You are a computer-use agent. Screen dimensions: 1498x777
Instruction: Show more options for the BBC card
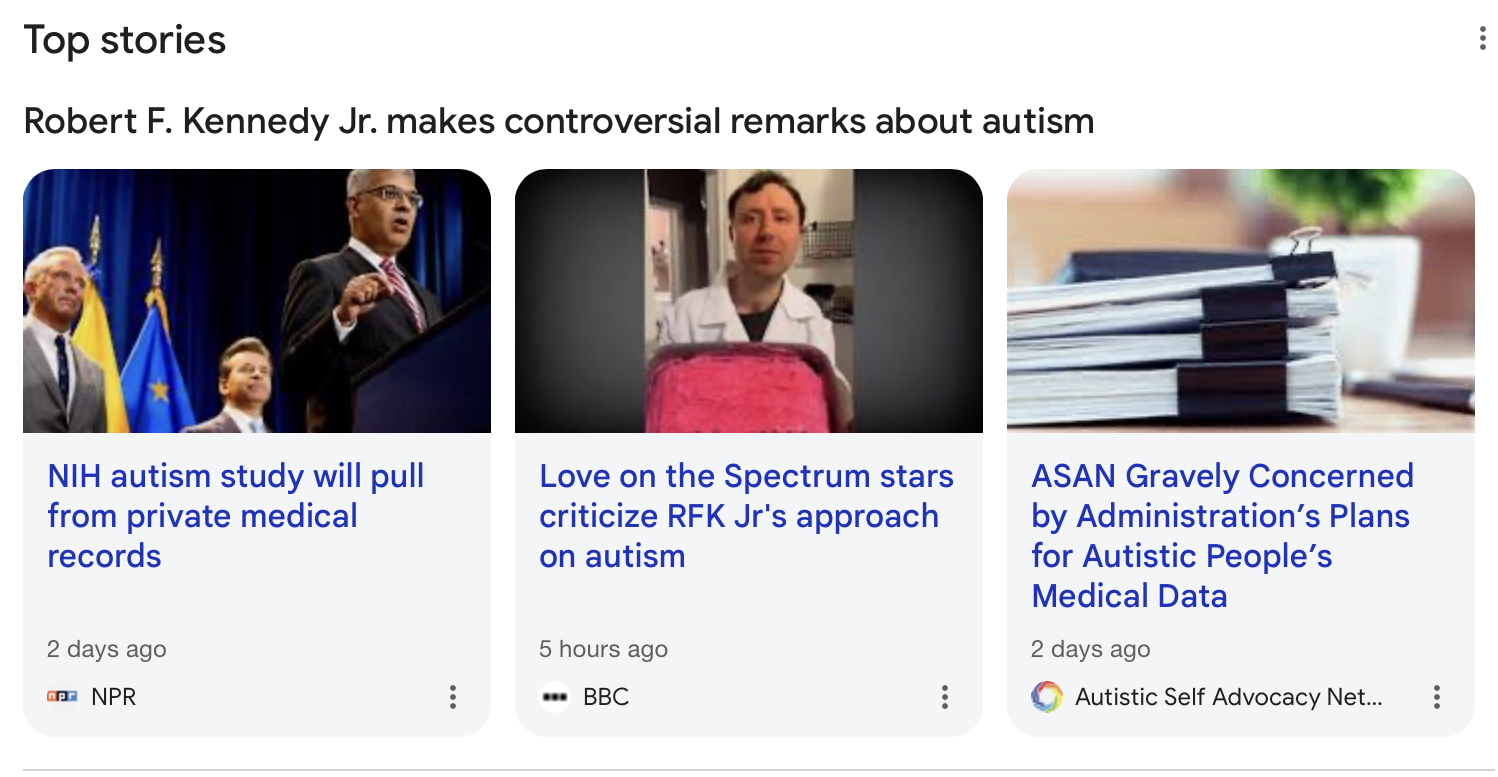pyautogui.click(x=945, y=697)
